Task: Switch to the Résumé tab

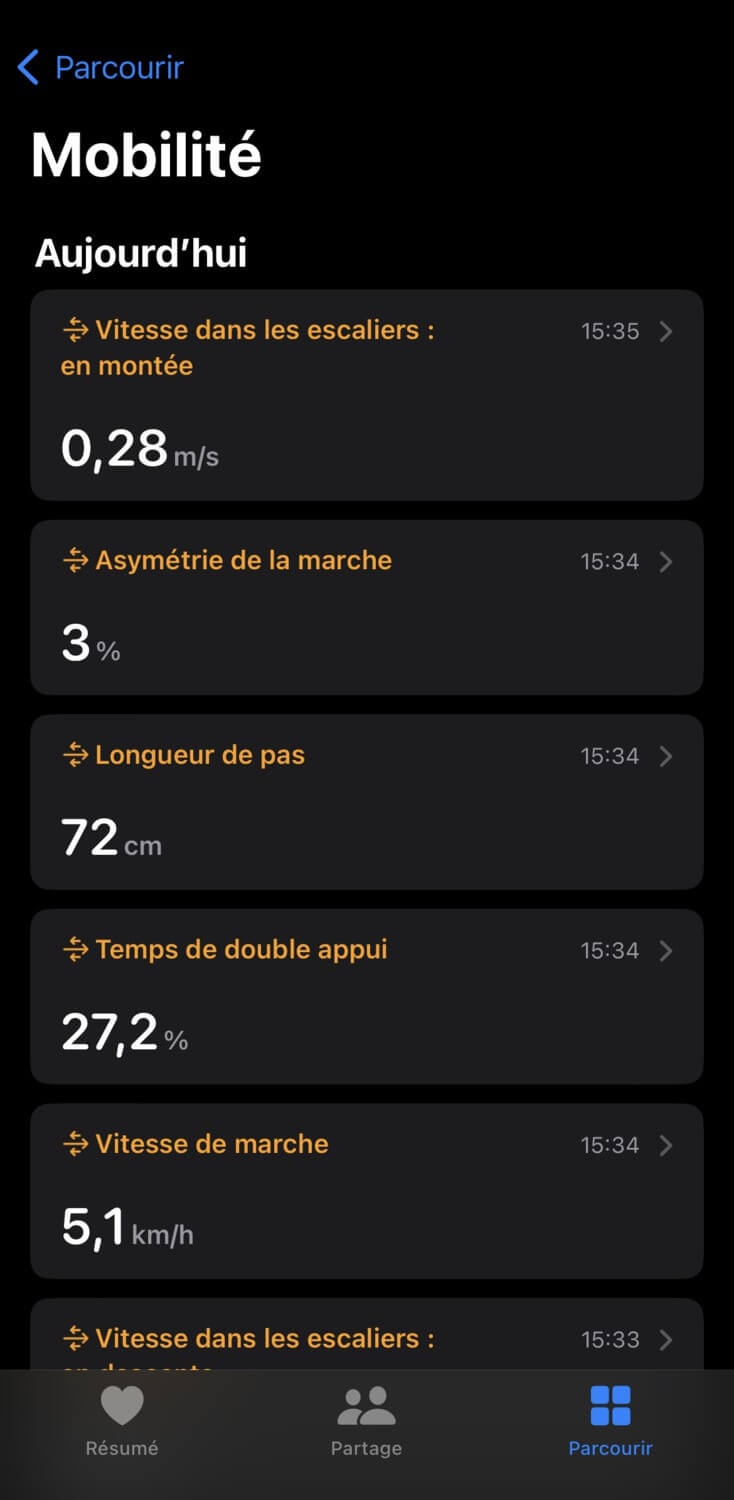Action: [x=122, y=1421]
